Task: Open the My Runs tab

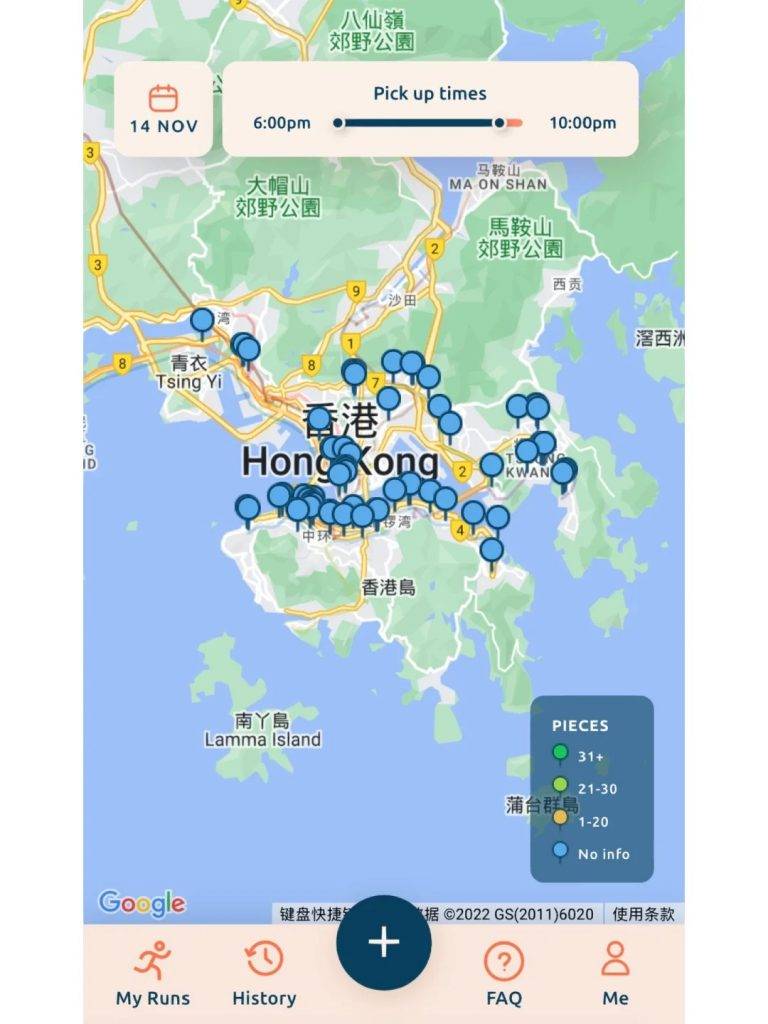Action: [153, 972]
